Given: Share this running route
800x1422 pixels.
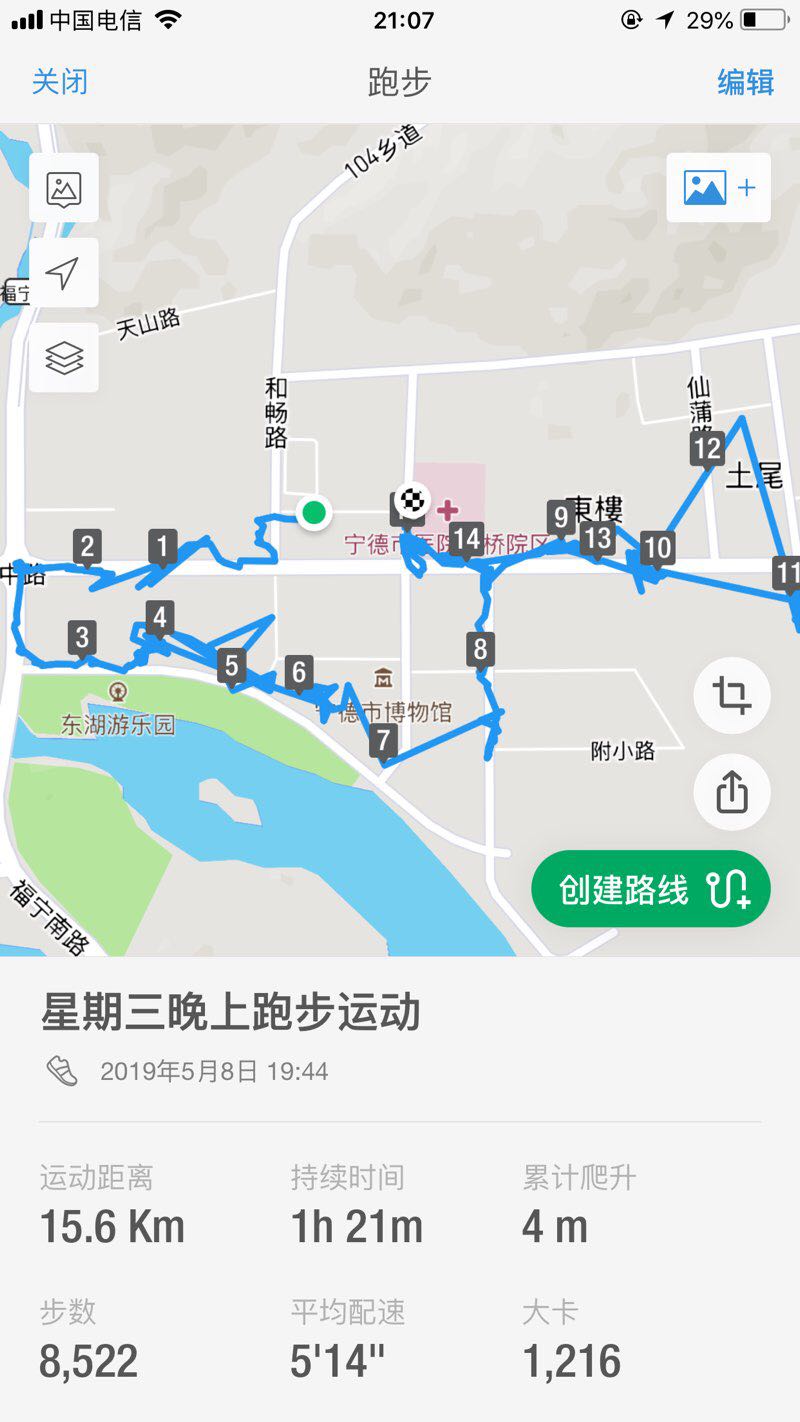Looking at the screenshot, I should [732, 793].
